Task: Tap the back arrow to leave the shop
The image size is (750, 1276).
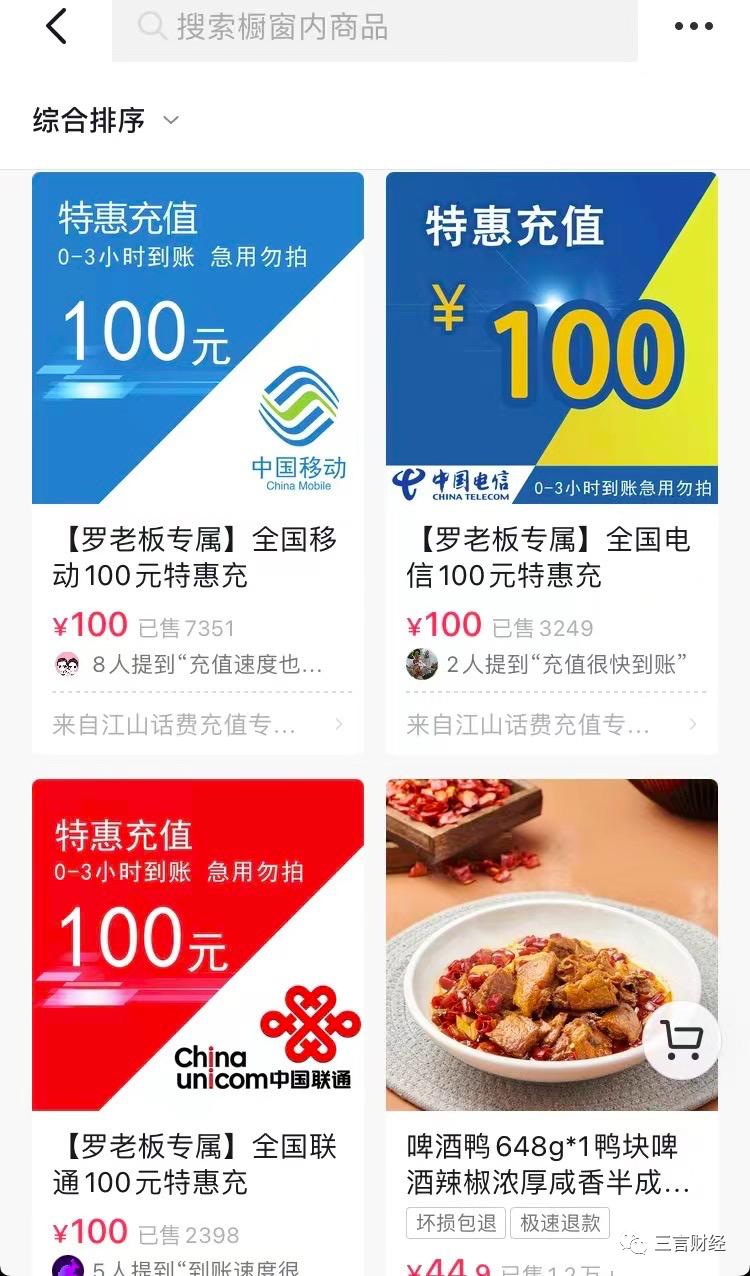Action: click(x=56, y=27)
